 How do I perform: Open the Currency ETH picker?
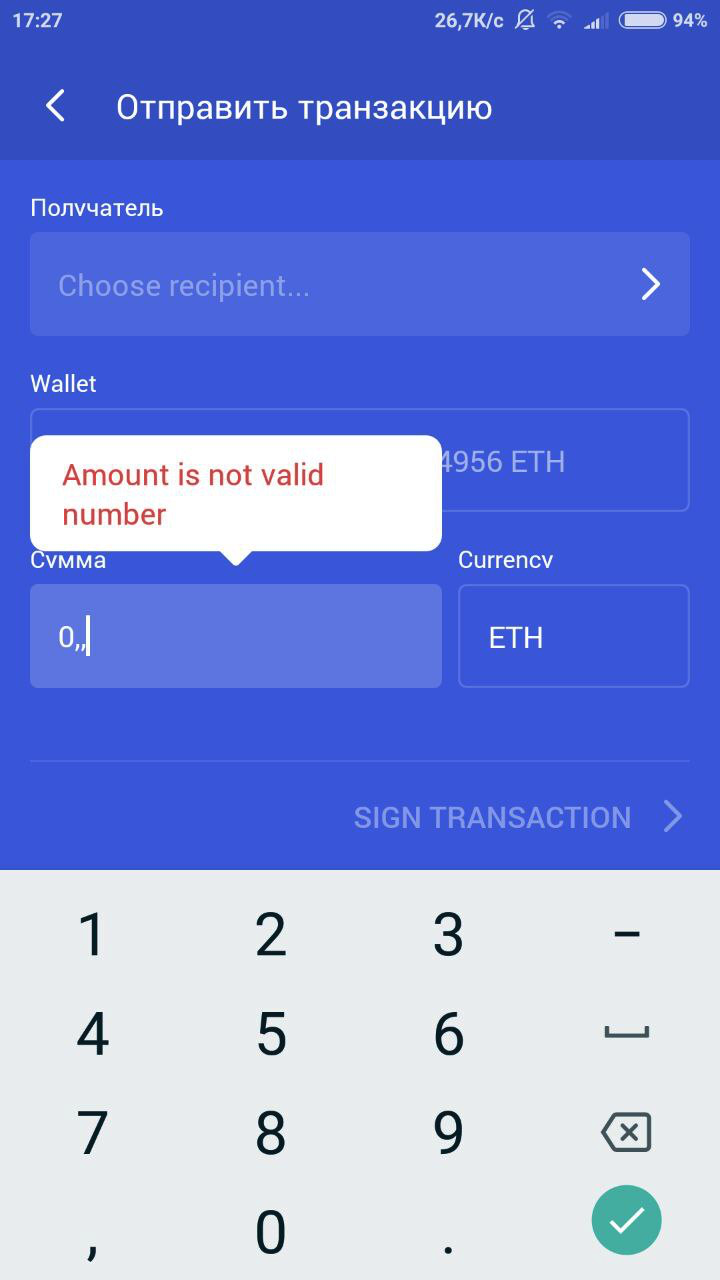[x=573, y=636]
